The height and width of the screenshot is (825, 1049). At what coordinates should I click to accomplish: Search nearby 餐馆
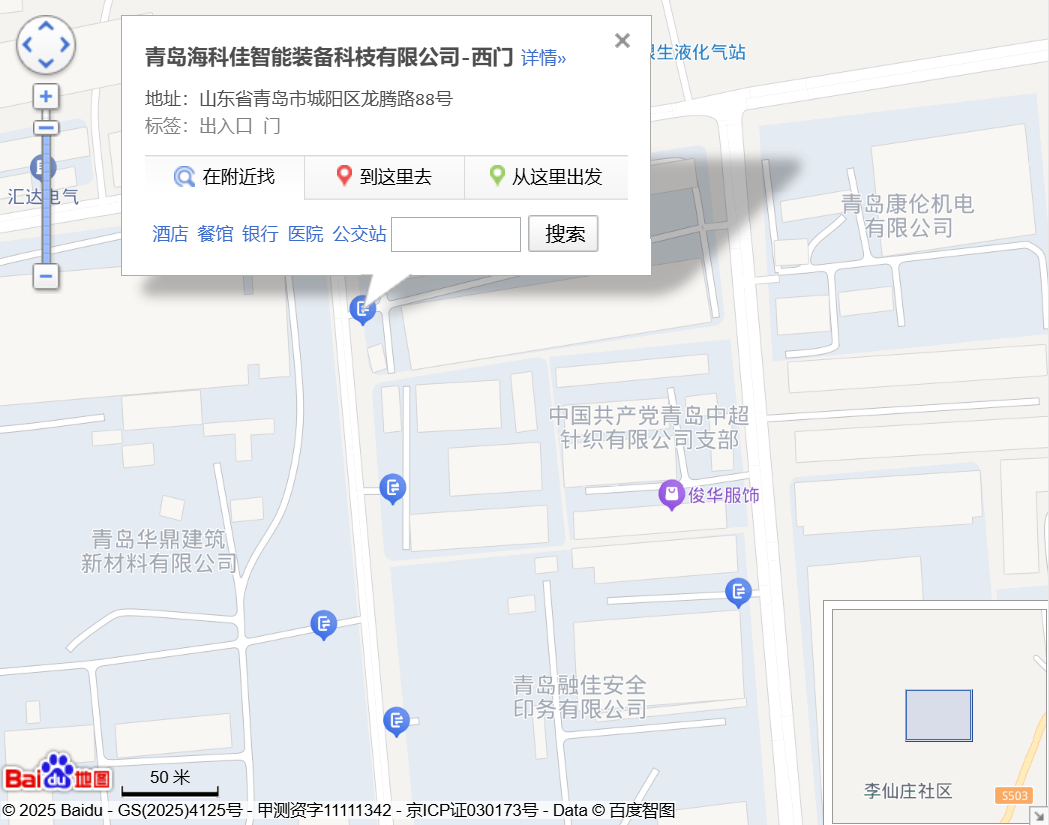(x=215, y=234)
